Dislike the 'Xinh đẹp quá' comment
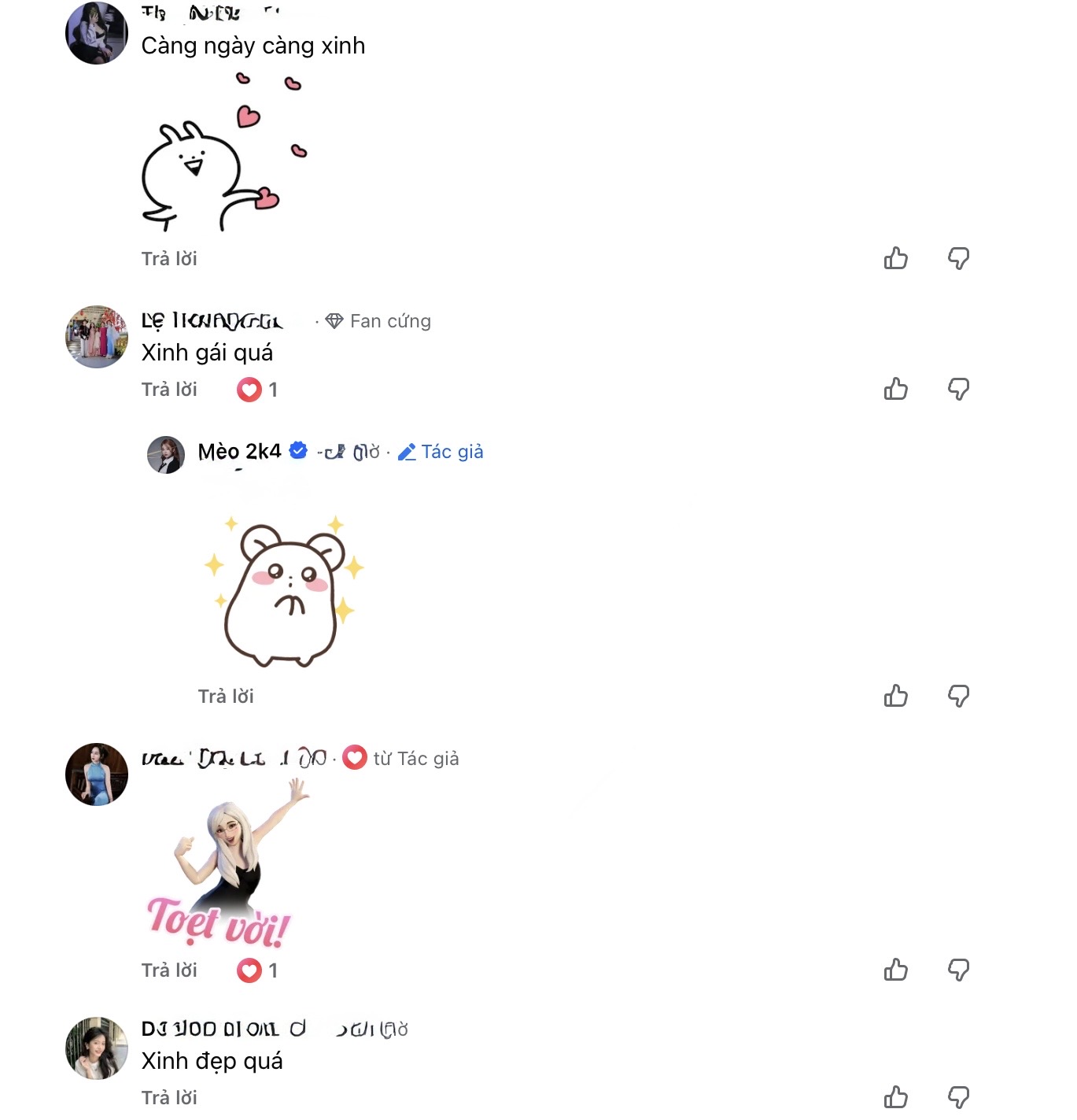 click(x=958, y=1097)
